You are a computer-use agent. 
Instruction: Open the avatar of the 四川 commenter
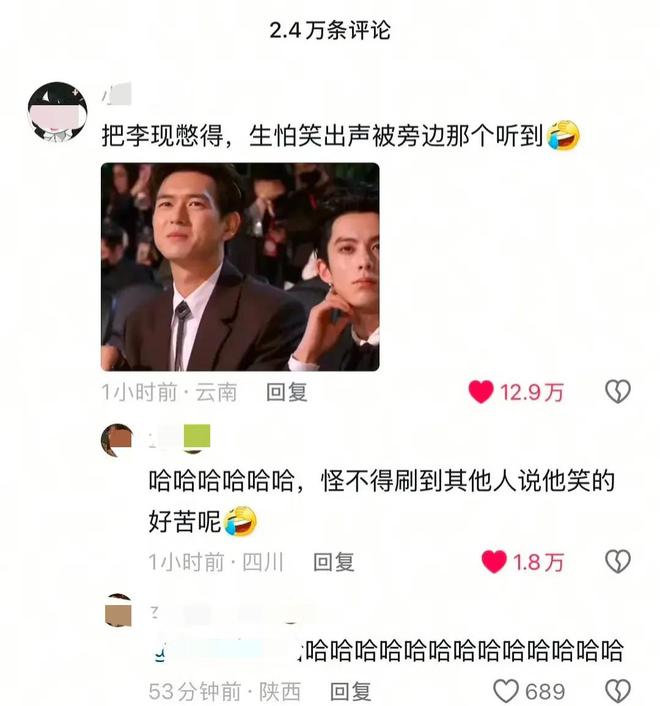(117, 440)
